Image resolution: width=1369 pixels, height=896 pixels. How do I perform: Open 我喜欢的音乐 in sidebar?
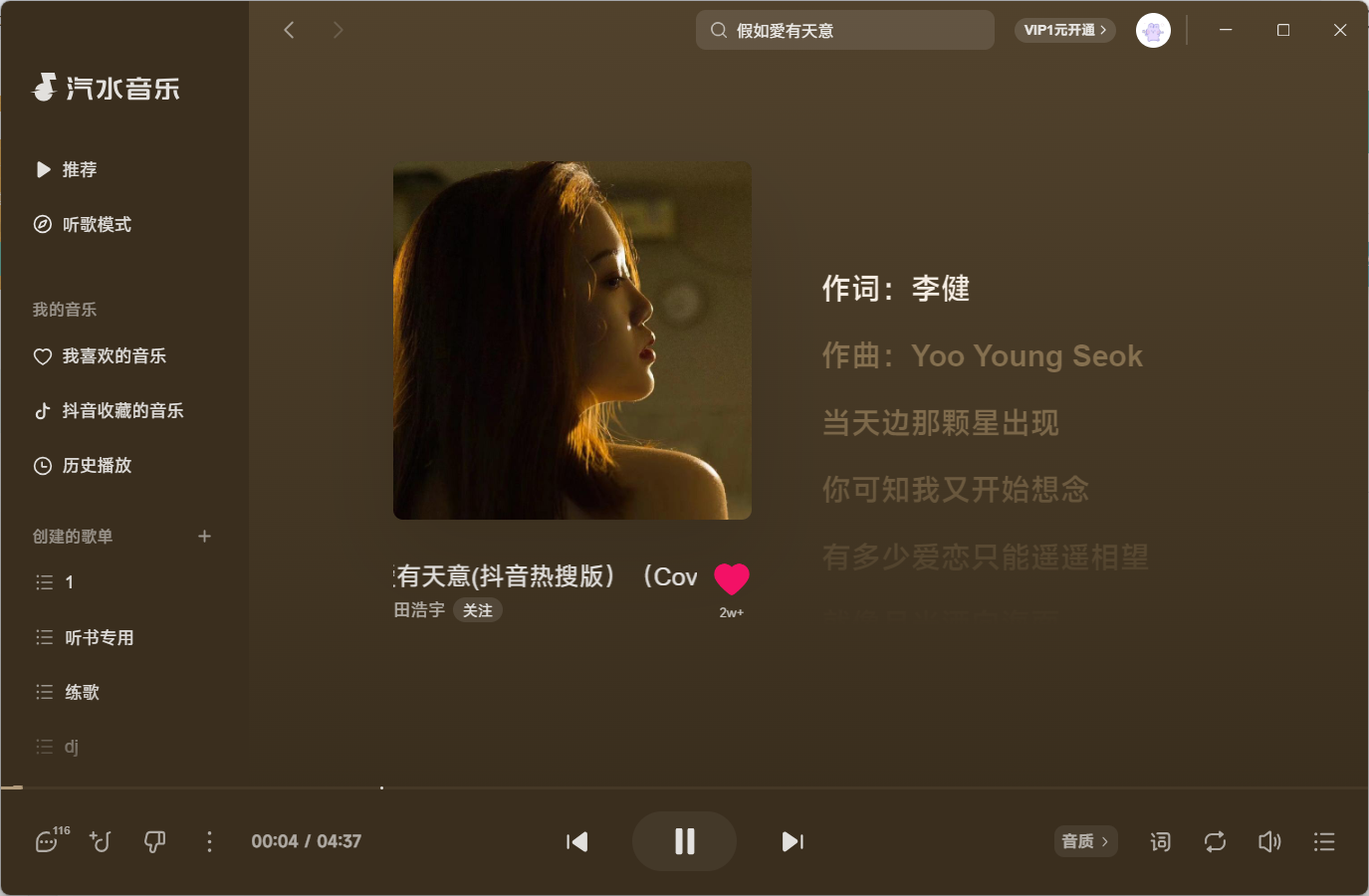tap(114, 356)
